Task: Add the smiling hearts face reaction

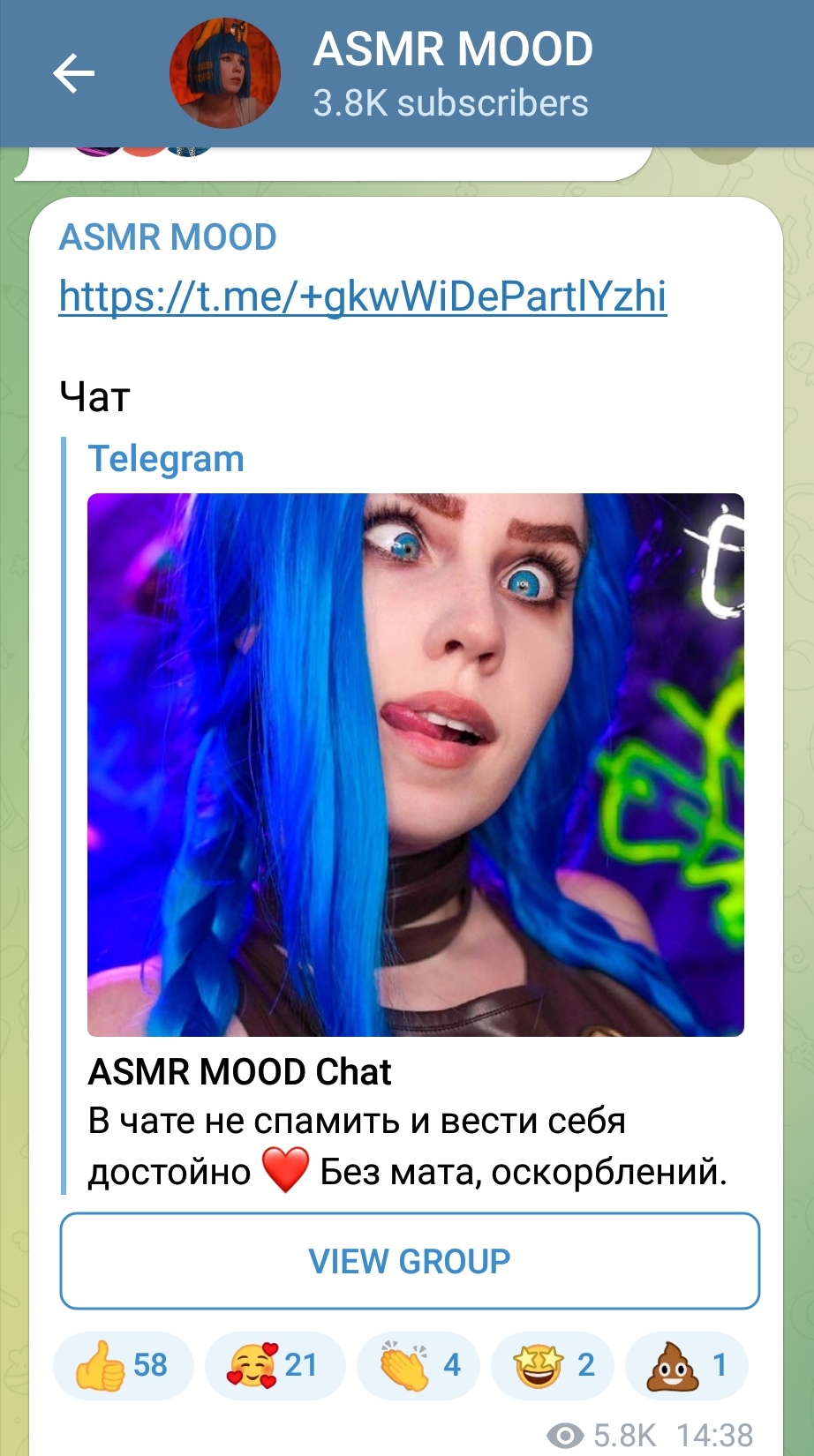Action: (275, 1365)
